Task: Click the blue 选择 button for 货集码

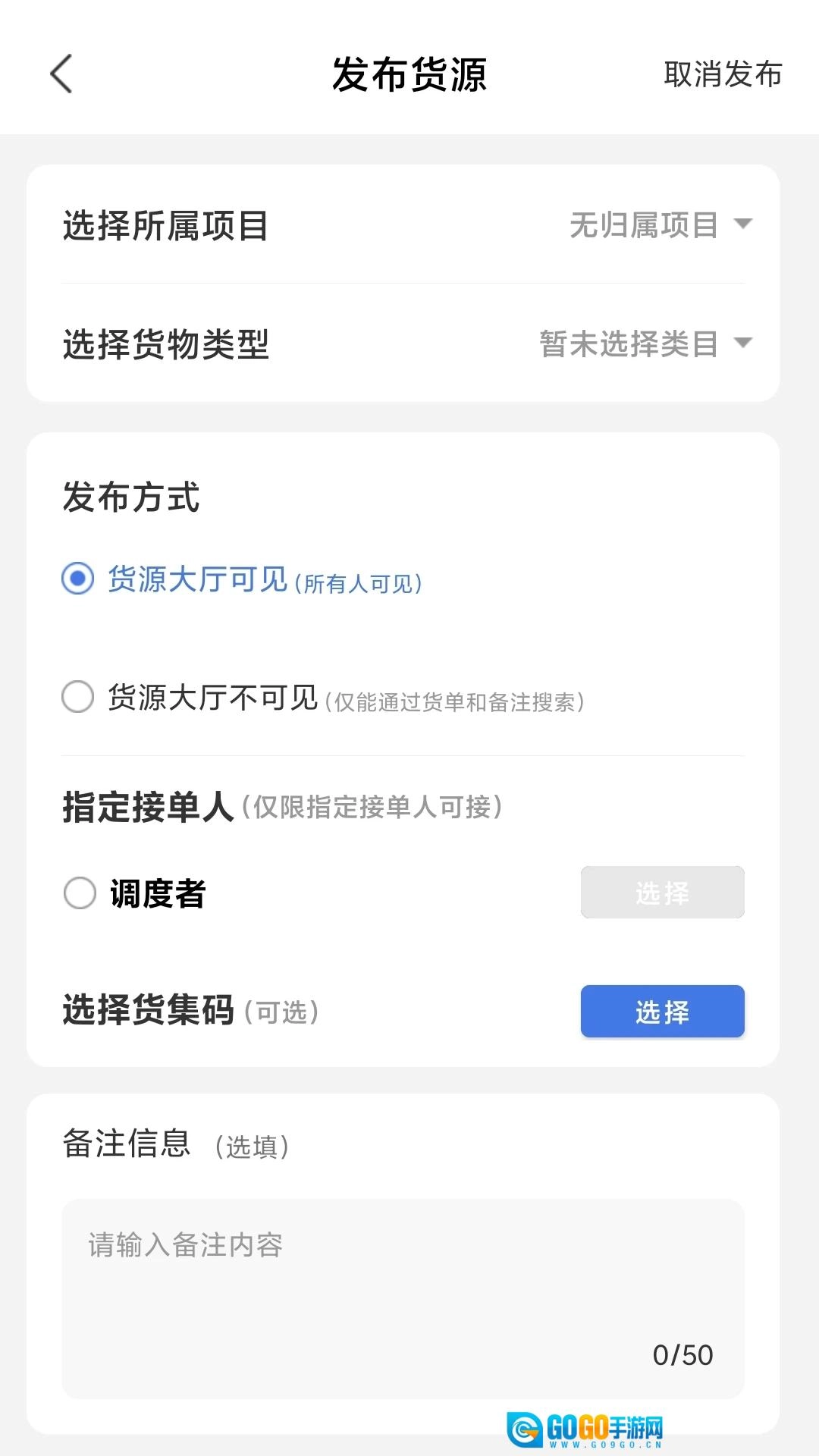Action: [x=662, y=1011]
